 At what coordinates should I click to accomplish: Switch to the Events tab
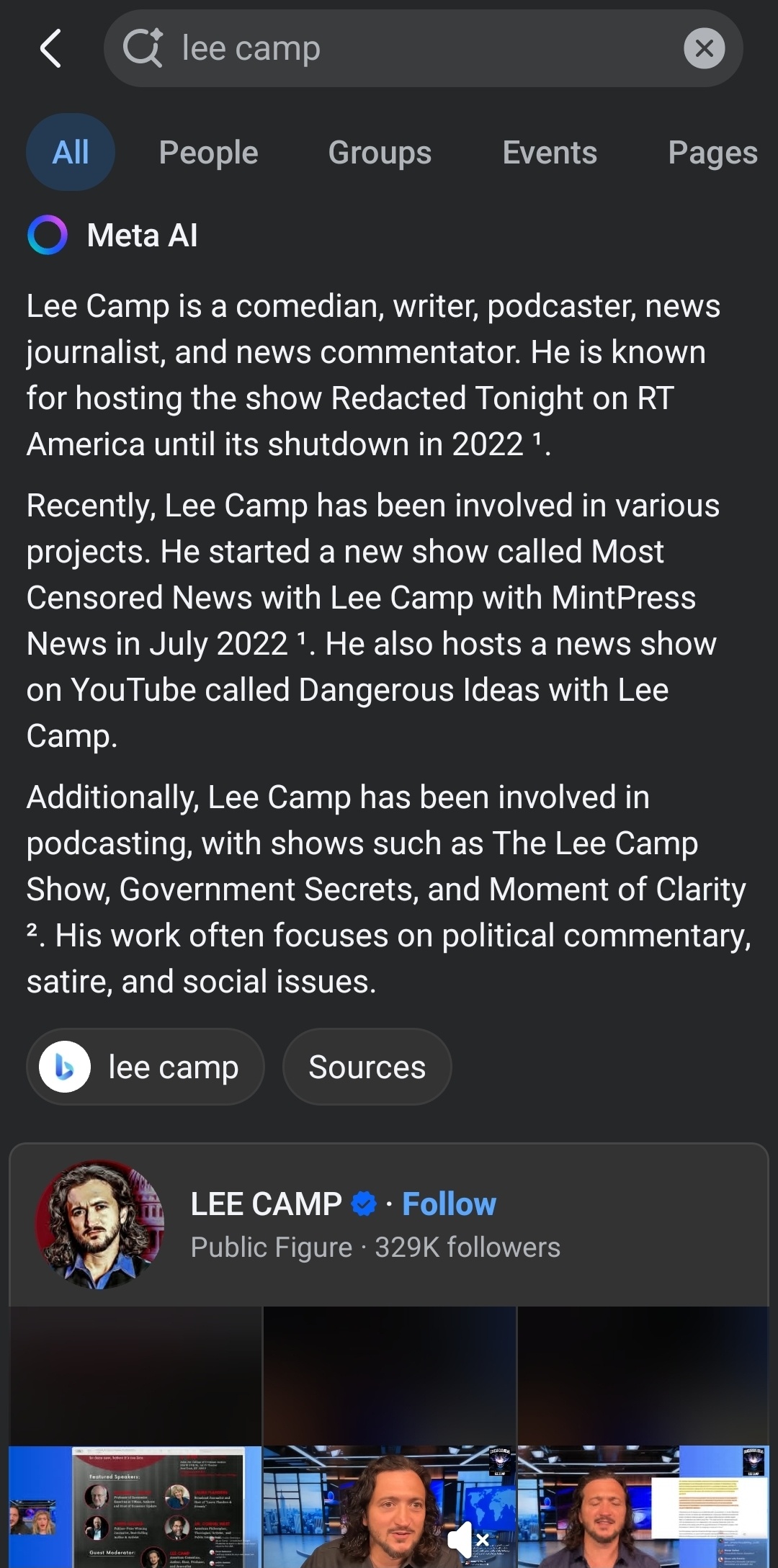(x=550, y=152)
